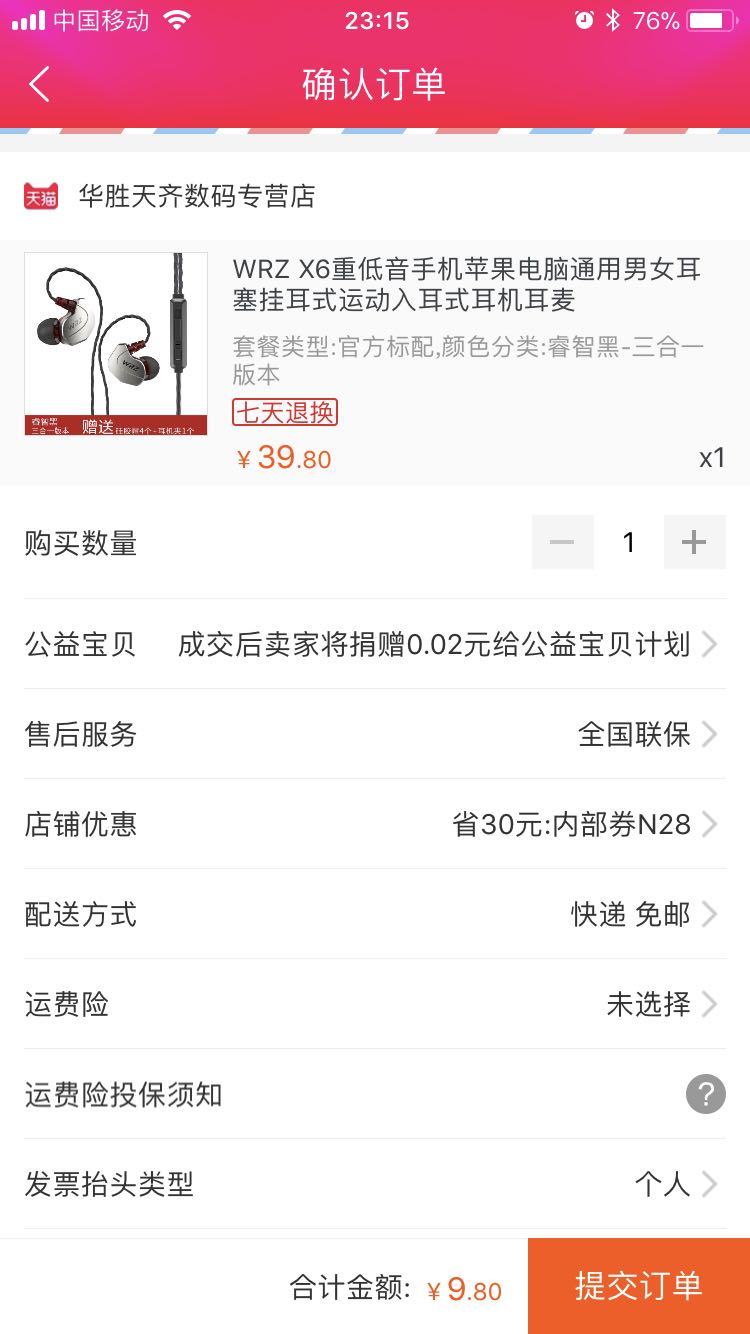The height and width of the screenshot is (1334, 750).
Task: Open the 华胜天齐数码专营店 store
Action: (196, 196)
